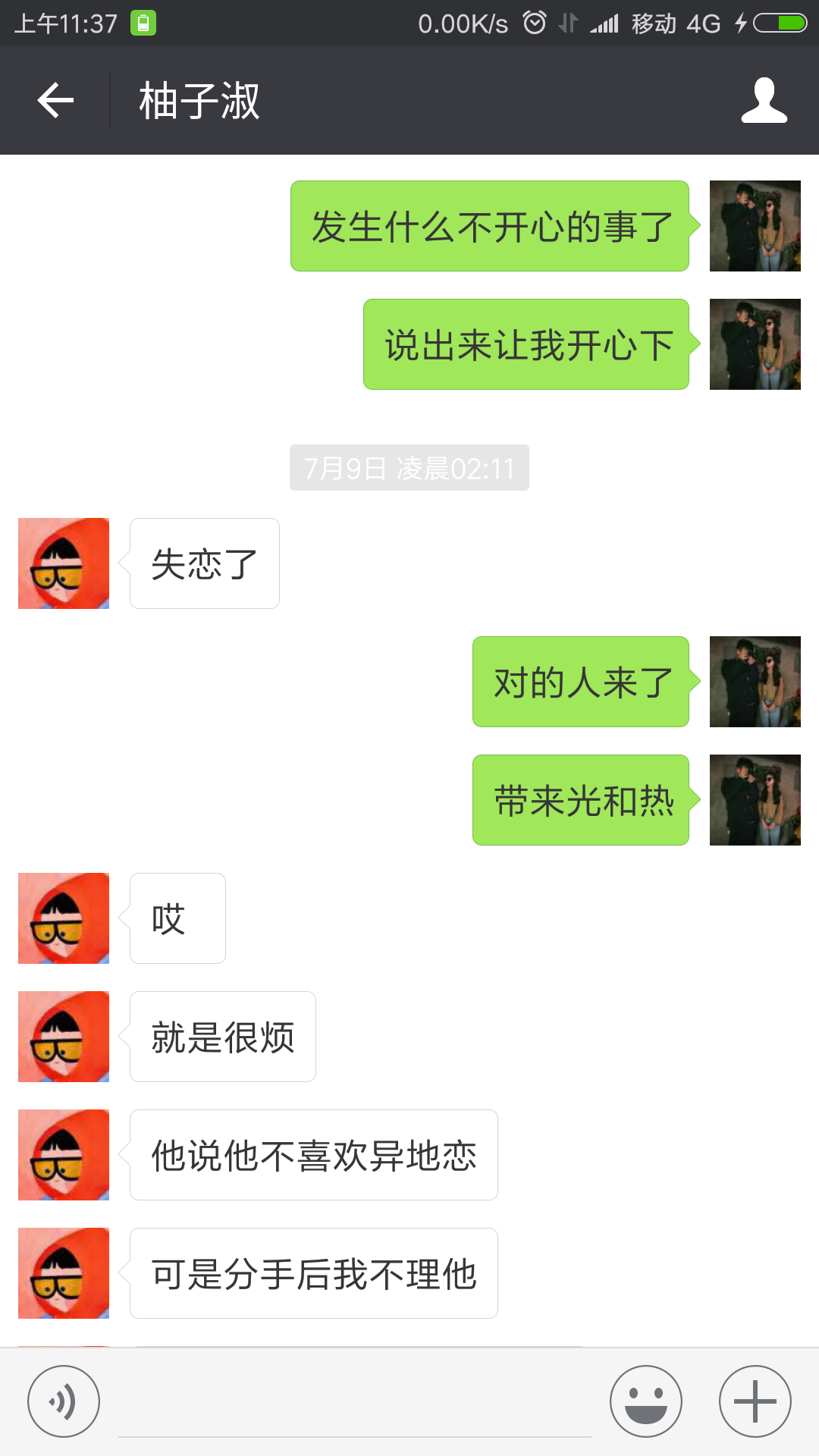Open the plus attachment menu
Screen dimensions: 819x1456
tap(755, 1401)
